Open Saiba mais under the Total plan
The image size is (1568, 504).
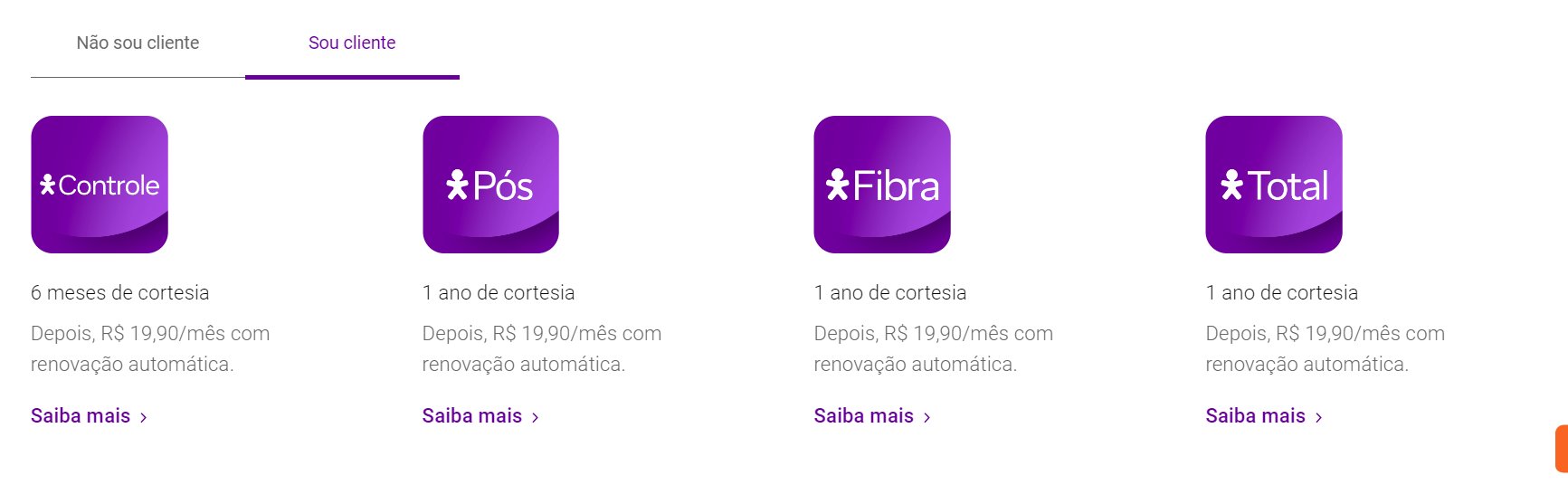(x=1264, y=416)
